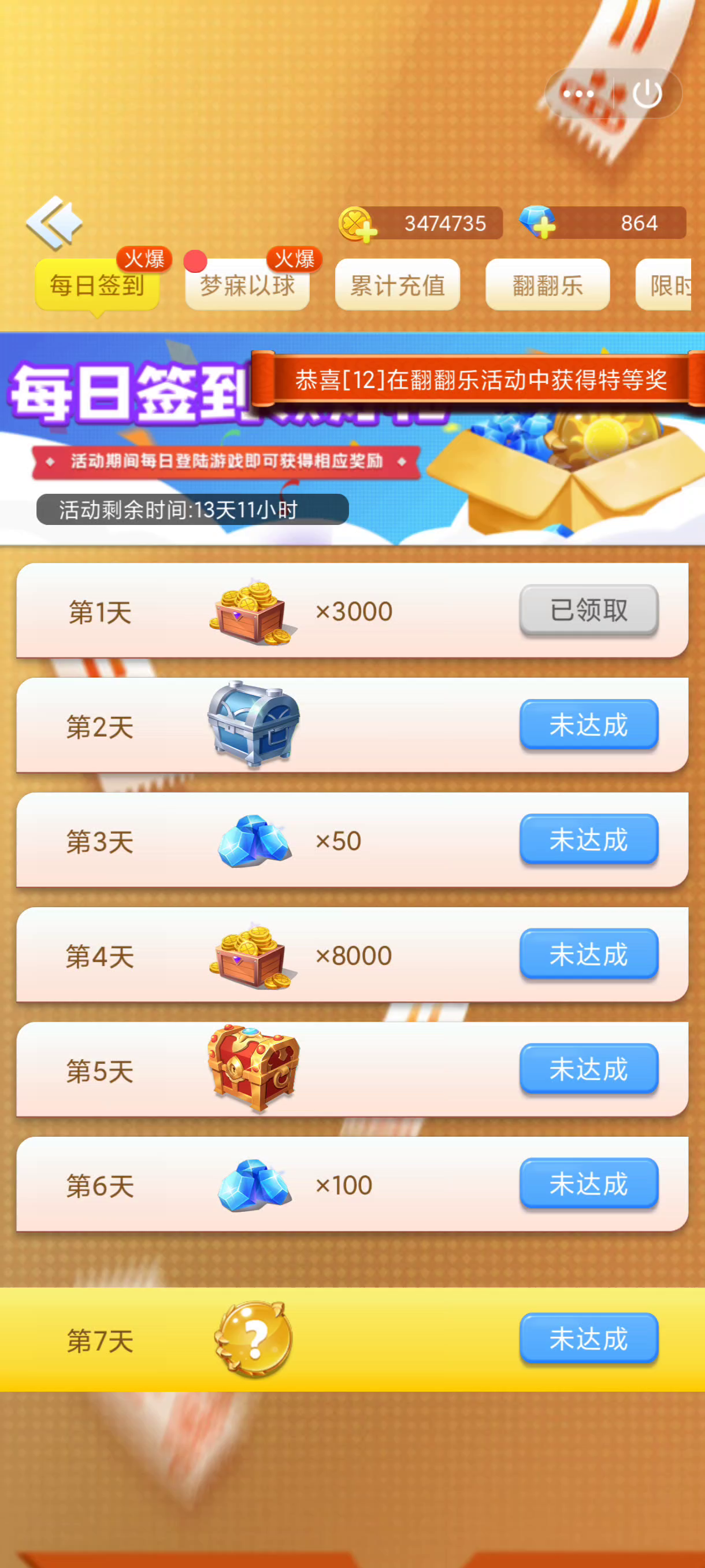Viewport: 705px width, 1568px height.
Task: Open the partially visible 限时 tab
Action: tap(663, 285)
